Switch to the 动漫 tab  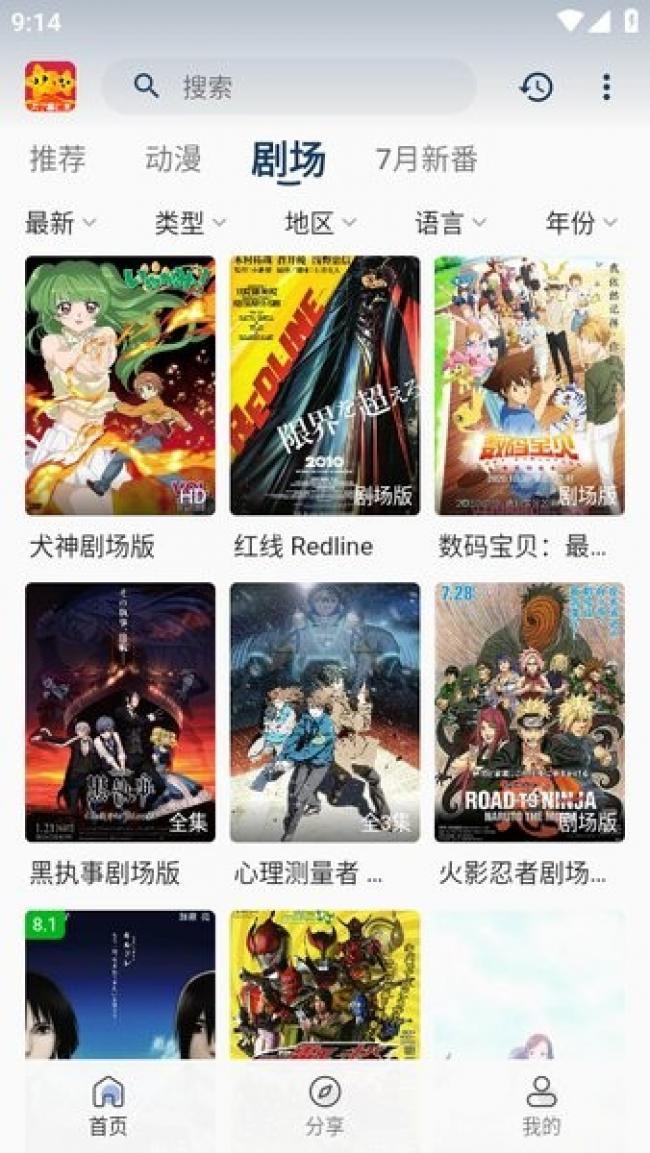click(x=173, y=159)
